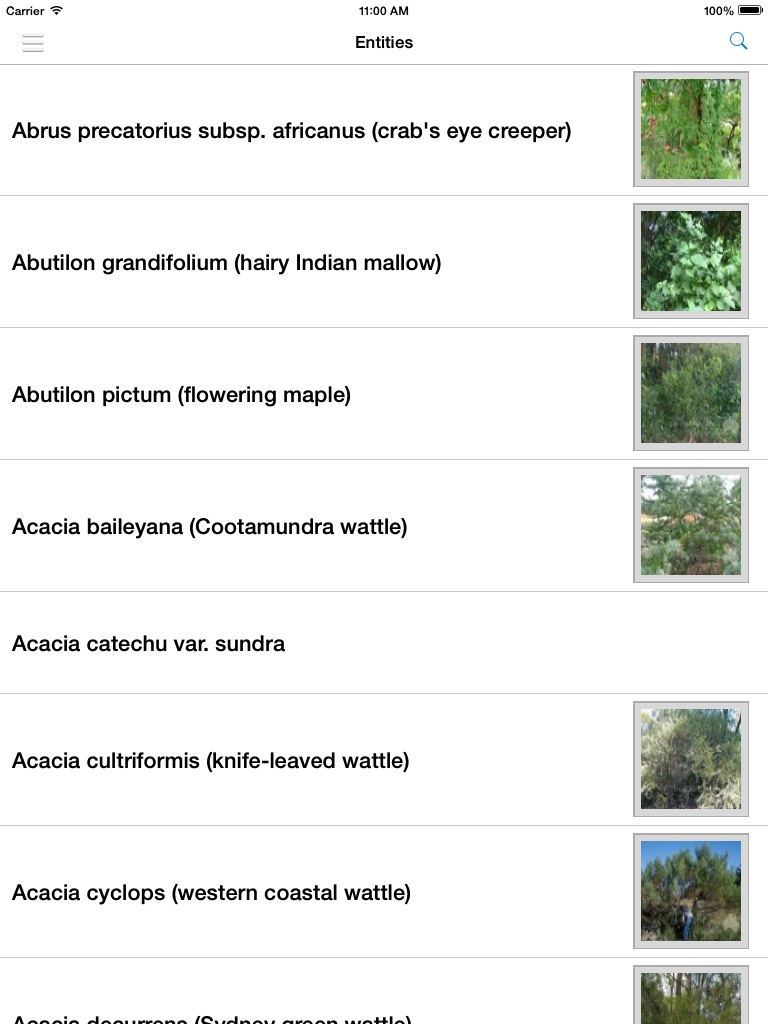
Task: Open the search magnifier icon
Action: pyautogui.click(x=738, y=41)
